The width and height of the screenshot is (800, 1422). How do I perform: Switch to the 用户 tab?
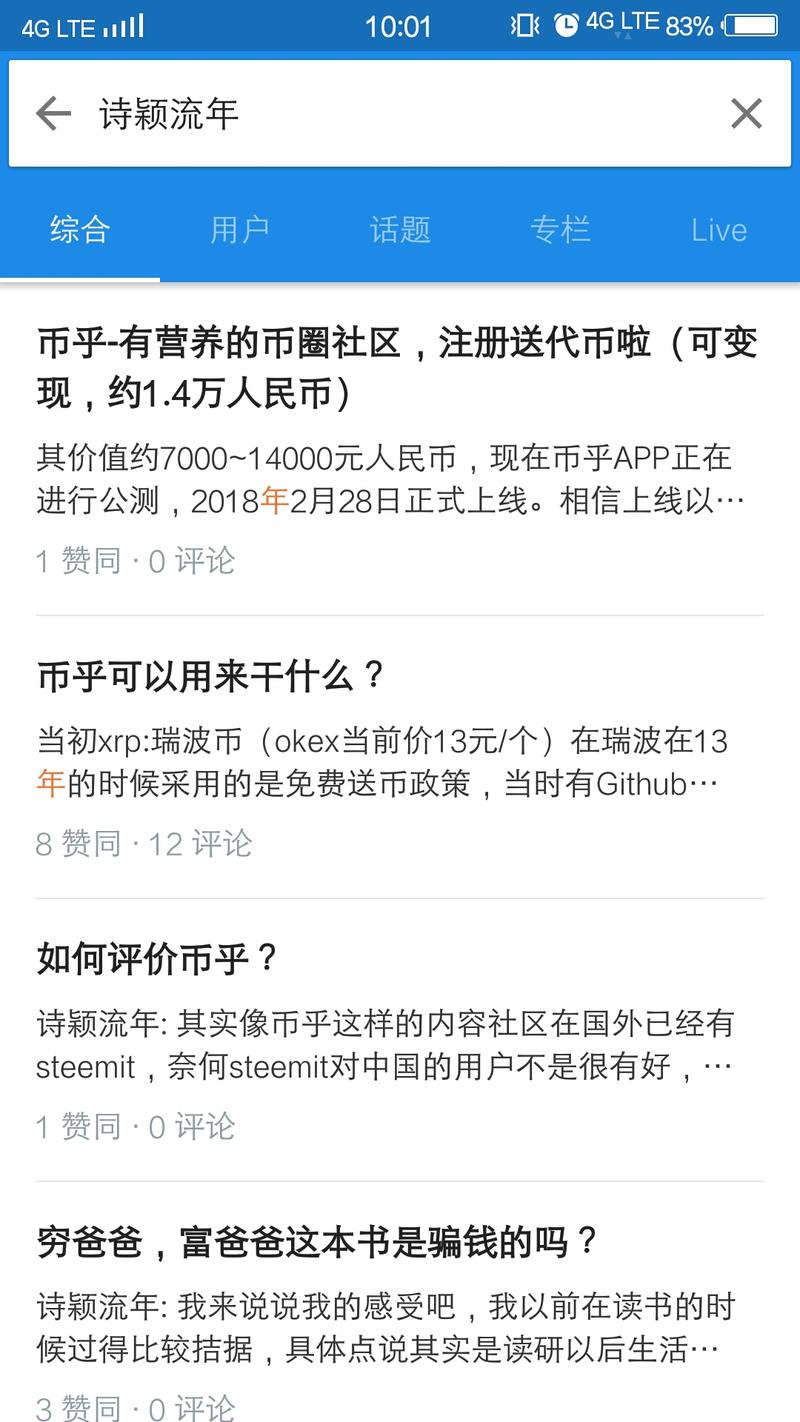click(240, 230)
